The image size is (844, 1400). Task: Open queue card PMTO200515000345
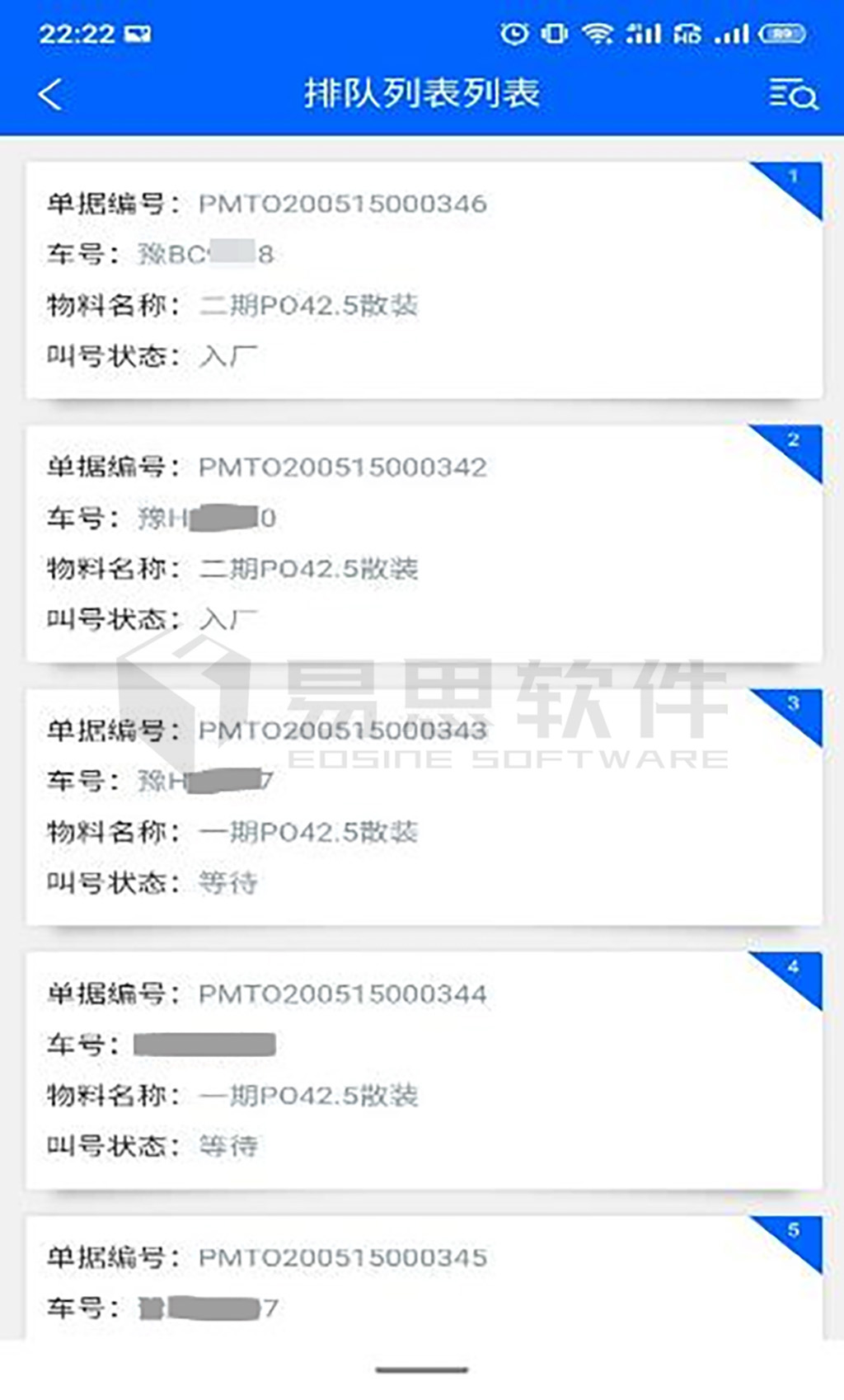click(x=424, y=1276)
